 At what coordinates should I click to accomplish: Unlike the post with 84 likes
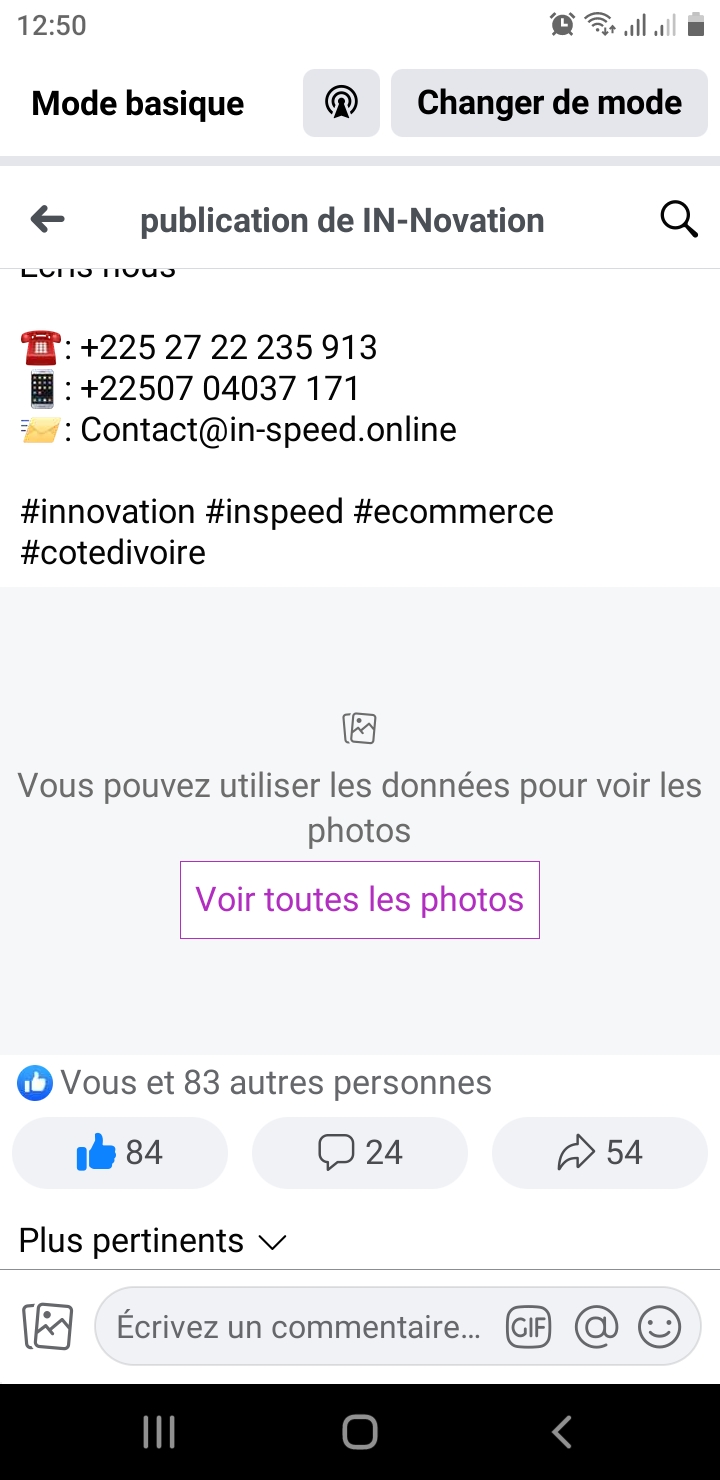(x=120, y=1153)
